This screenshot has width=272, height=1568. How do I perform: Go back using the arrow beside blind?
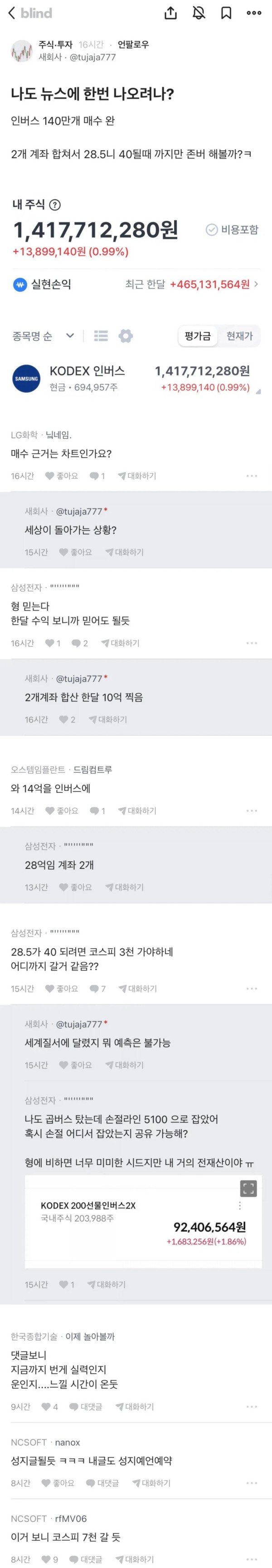[x=11, y=13]
